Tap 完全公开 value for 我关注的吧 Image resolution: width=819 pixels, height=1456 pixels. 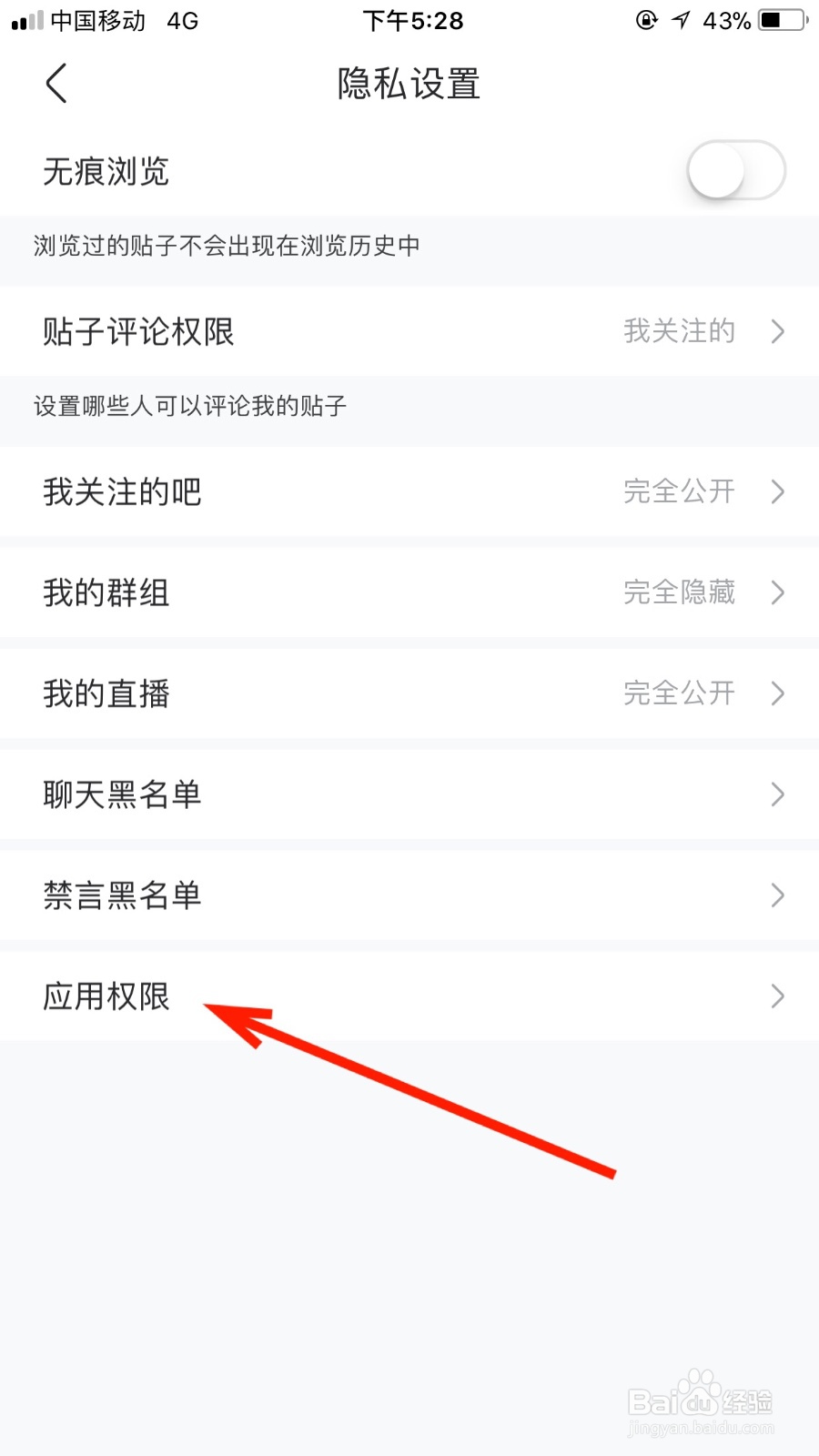point(679,492)
